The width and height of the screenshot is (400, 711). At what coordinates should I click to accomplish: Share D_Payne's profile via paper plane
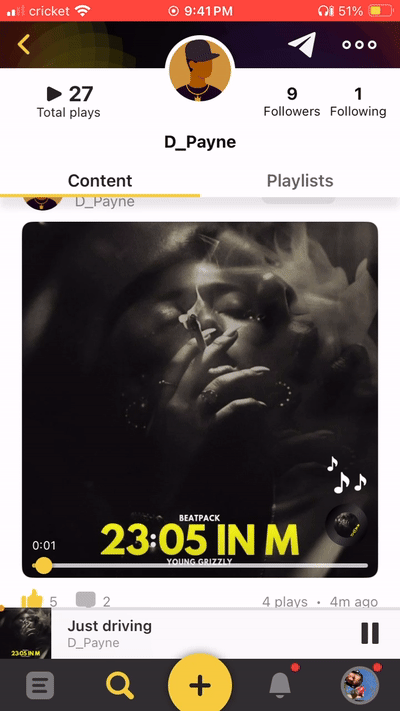coord(302,44)
